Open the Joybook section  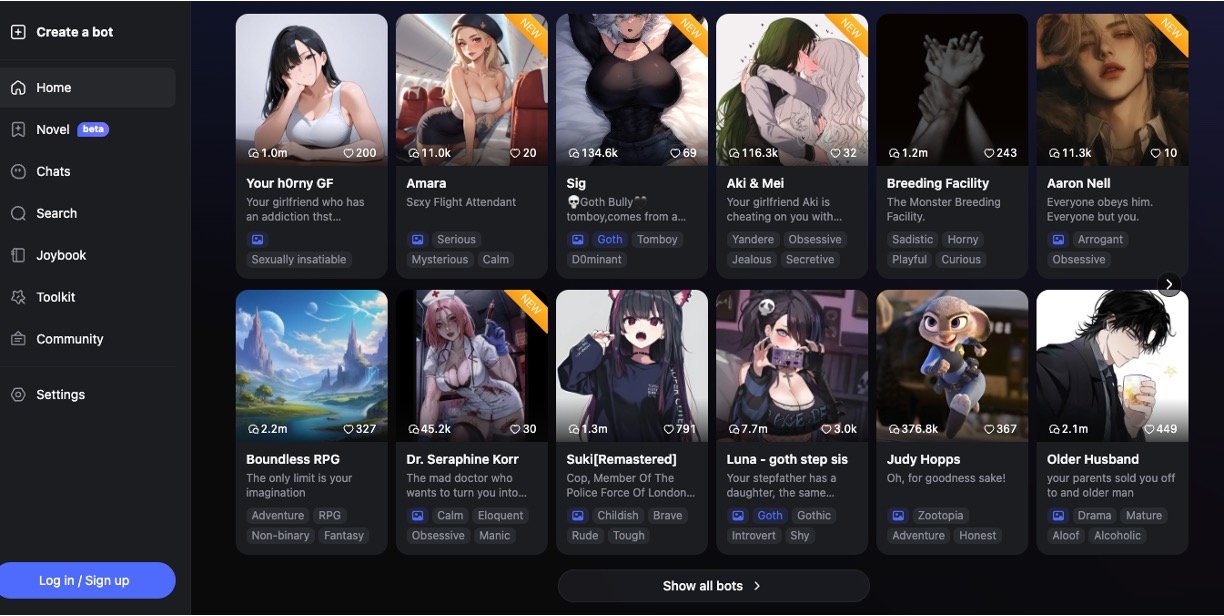click(61, 256)
